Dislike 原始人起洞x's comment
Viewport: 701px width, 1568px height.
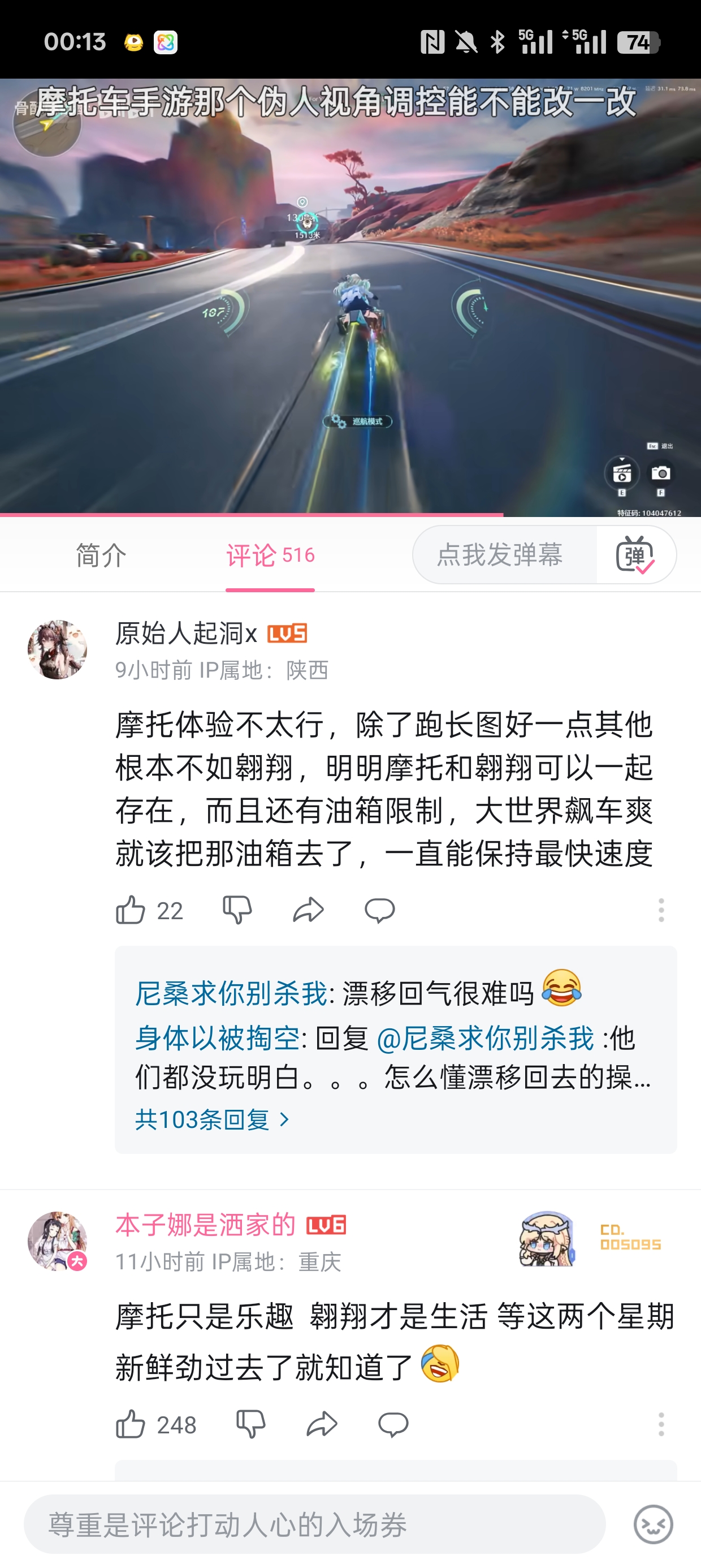point(237,911)
